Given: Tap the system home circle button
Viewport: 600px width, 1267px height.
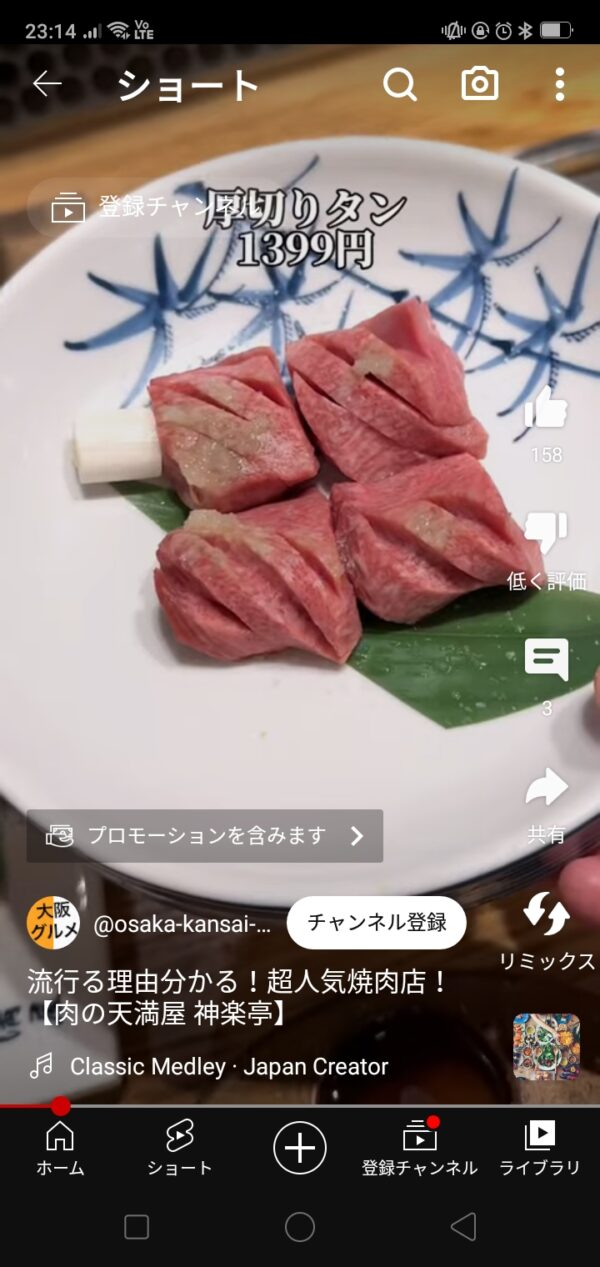Looking at the screenshot, I should pyautogui.click(x=300, y=1228).
